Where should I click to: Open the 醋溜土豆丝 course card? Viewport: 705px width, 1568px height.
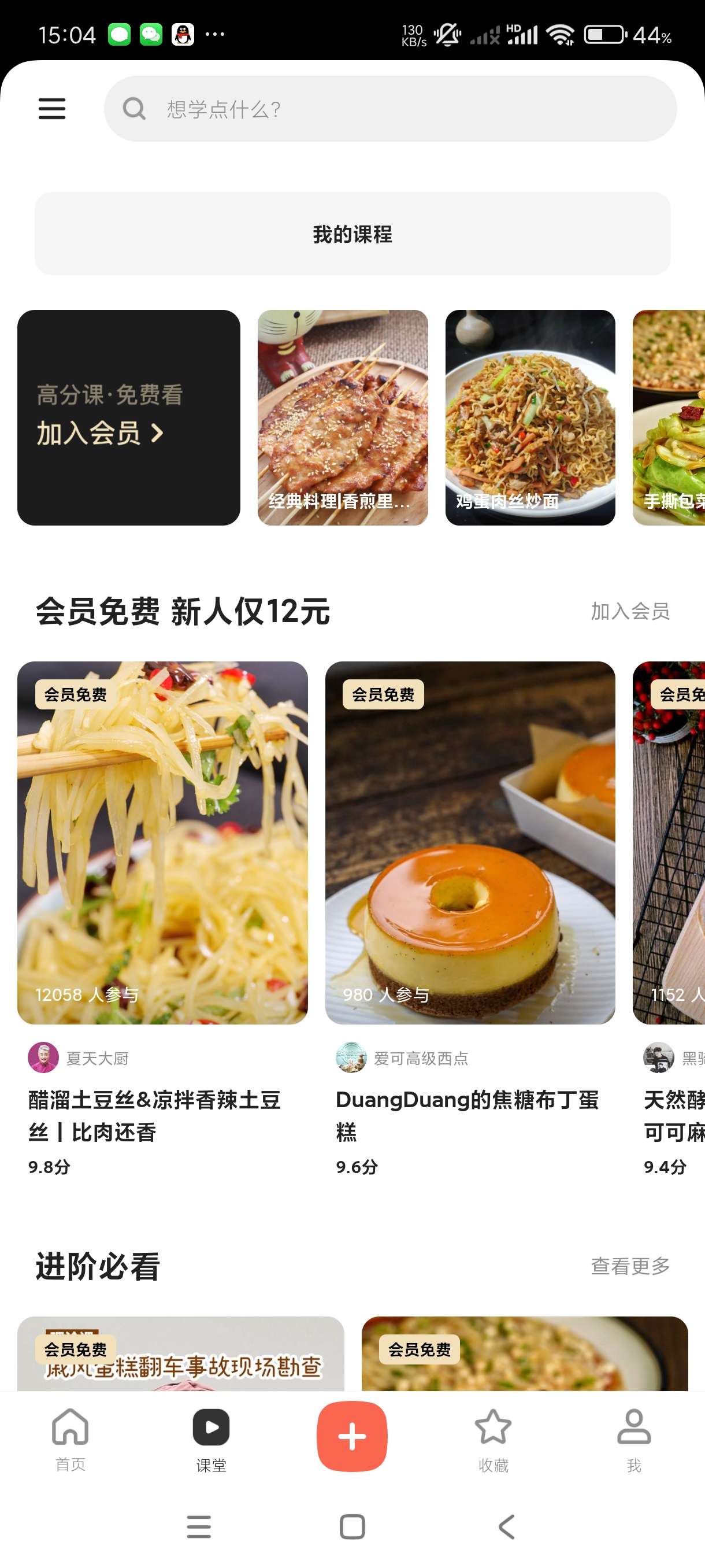(x=162, y=842)
